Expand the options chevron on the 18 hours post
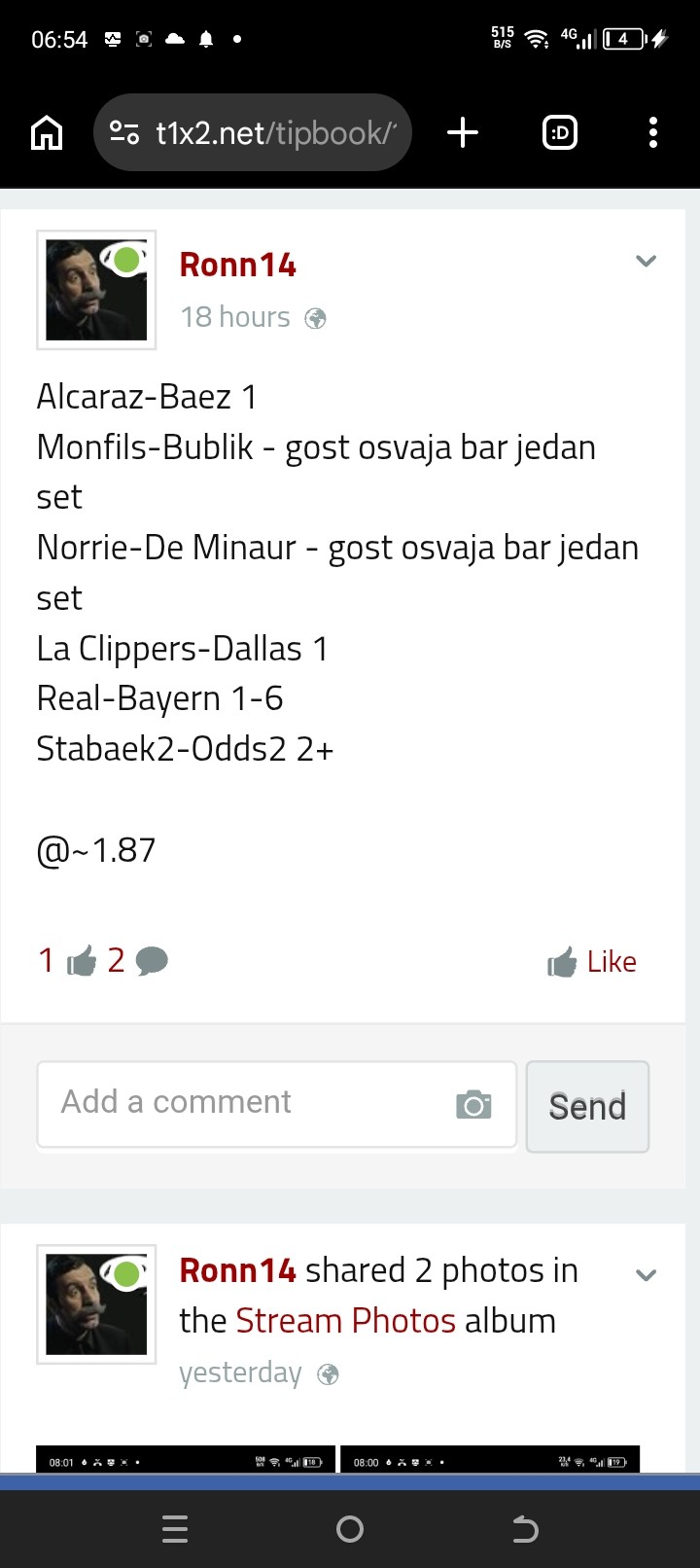The width and height of the screenshot is (700, 1568). click(x=646, y=261)
